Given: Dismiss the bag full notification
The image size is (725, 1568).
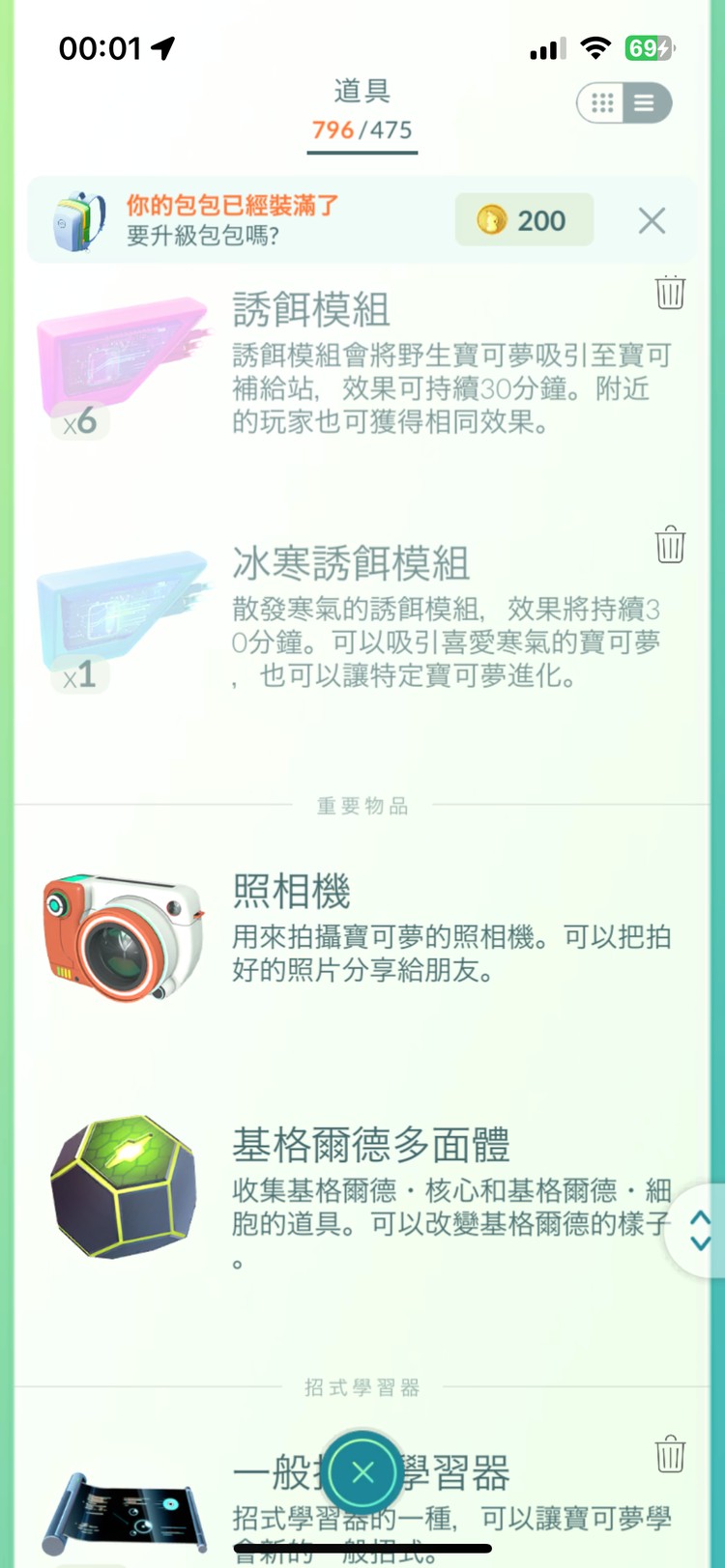Looking at the screenshot, I should tap(652, 220).
